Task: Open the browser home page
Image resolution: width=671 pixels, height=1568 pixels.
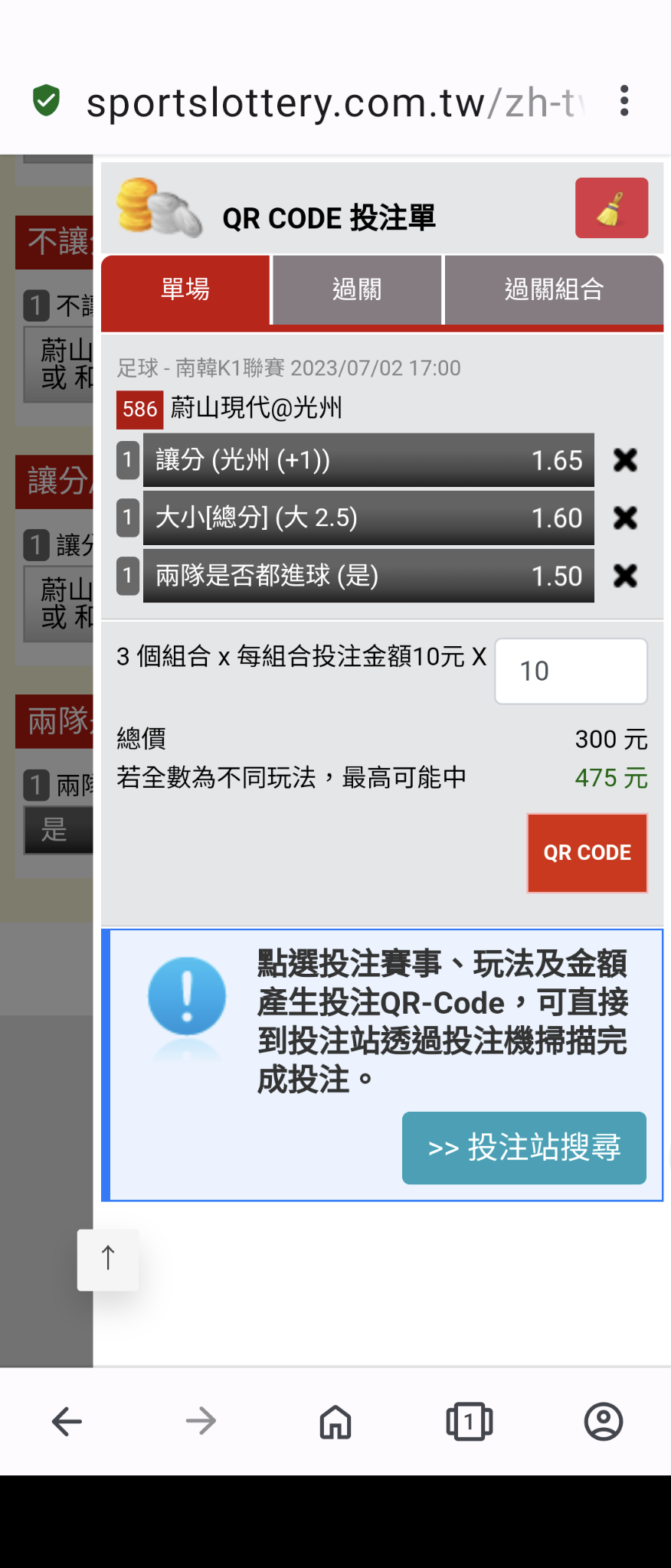Action: [x=335, y=1422]
